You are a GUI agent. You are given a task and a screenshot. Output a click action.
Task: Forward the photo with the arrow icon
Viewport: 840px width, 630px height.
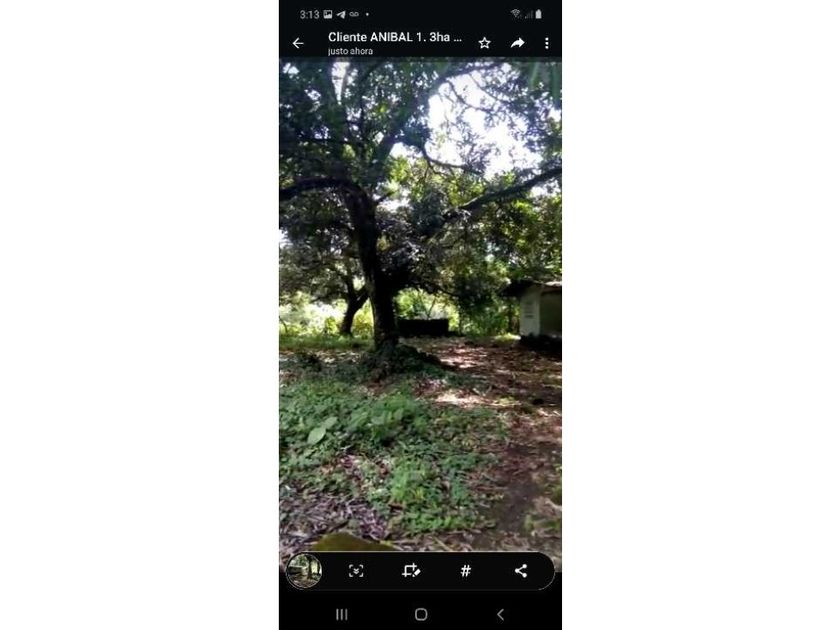tap(517, 43)
